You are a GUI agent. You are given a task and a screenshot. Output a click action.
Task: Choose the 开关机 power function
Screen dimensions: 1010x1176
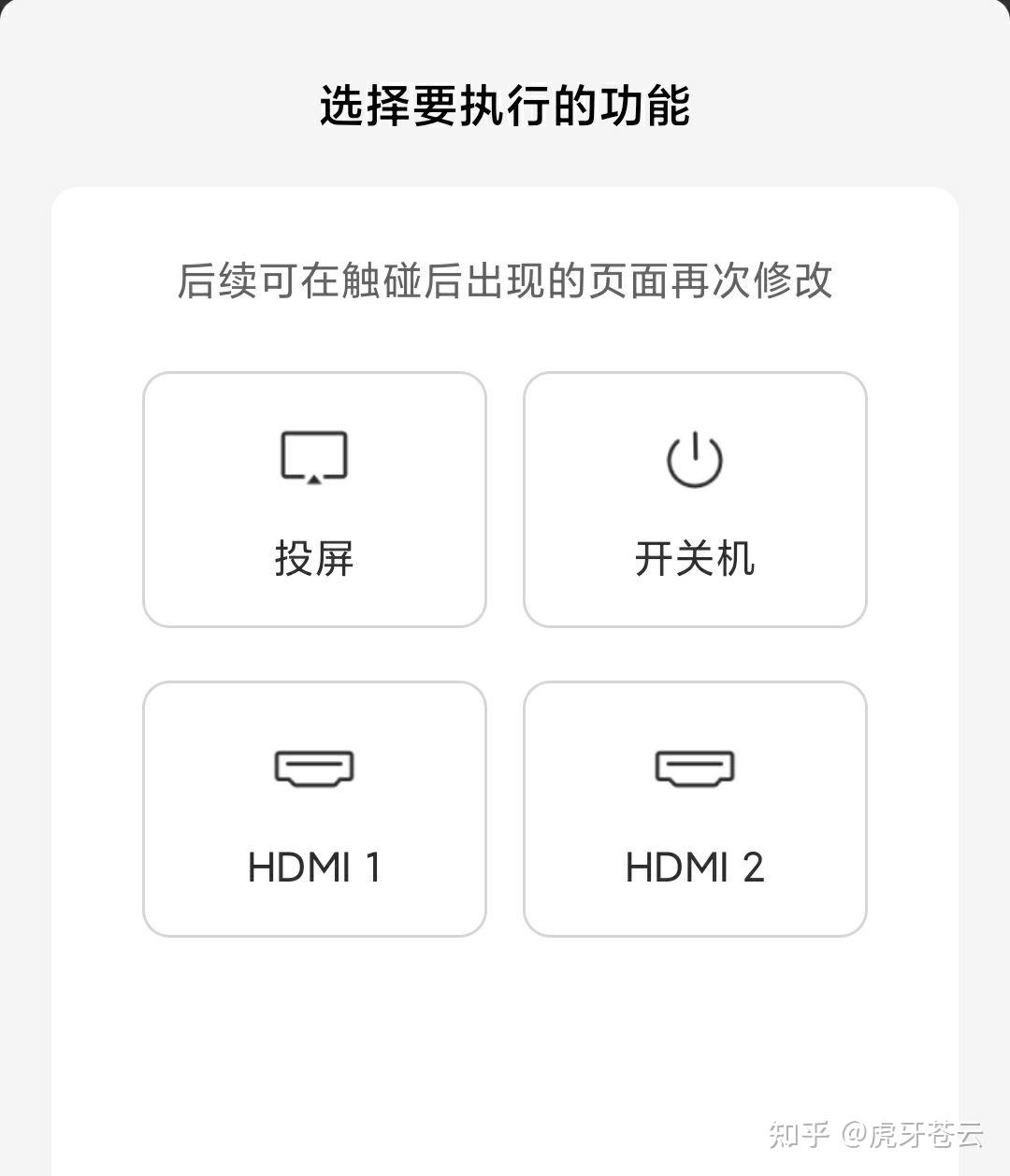(x=695, y=499)
